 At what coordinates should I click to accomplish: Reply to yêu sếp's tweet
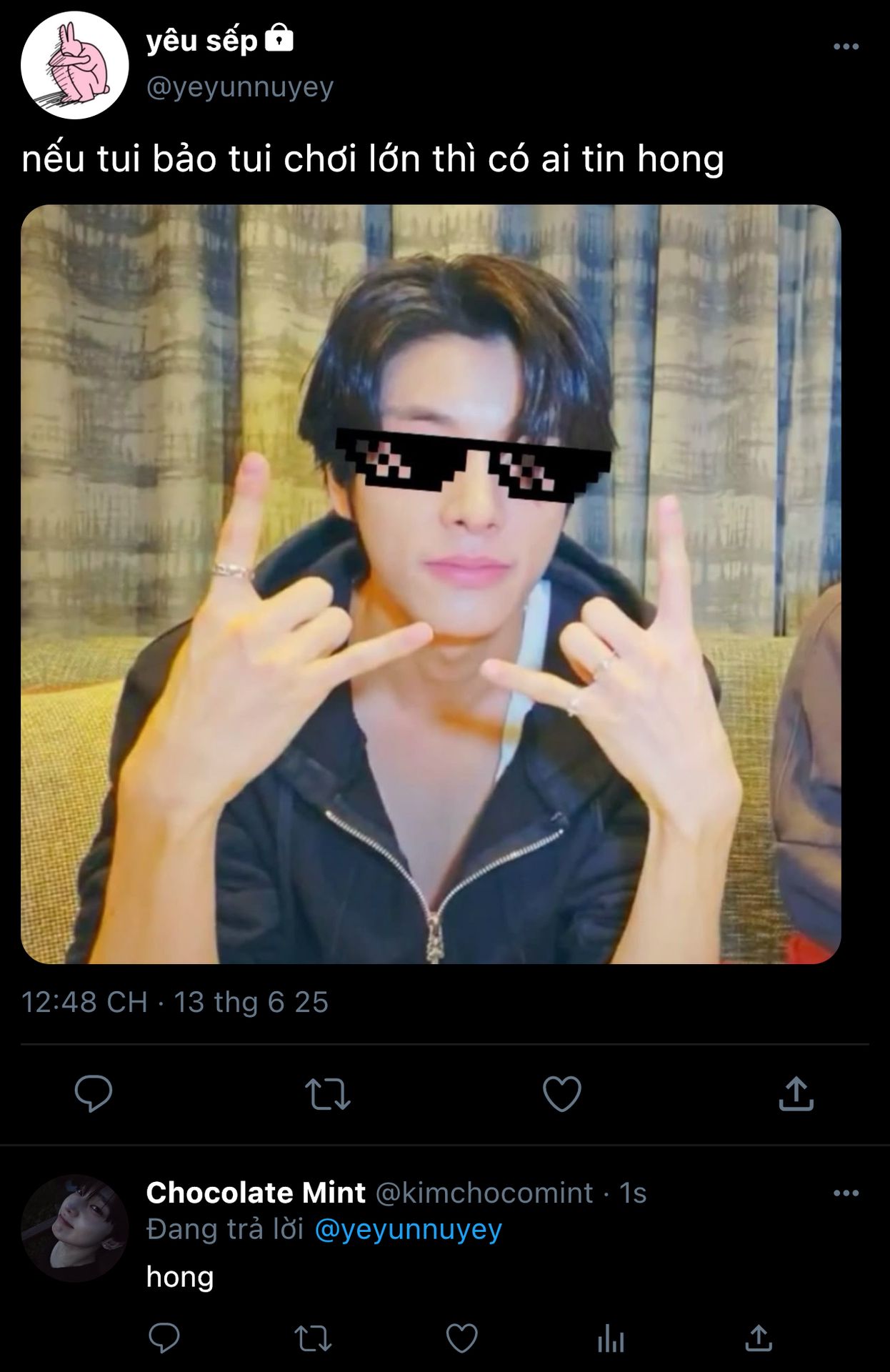[94, 1093]
